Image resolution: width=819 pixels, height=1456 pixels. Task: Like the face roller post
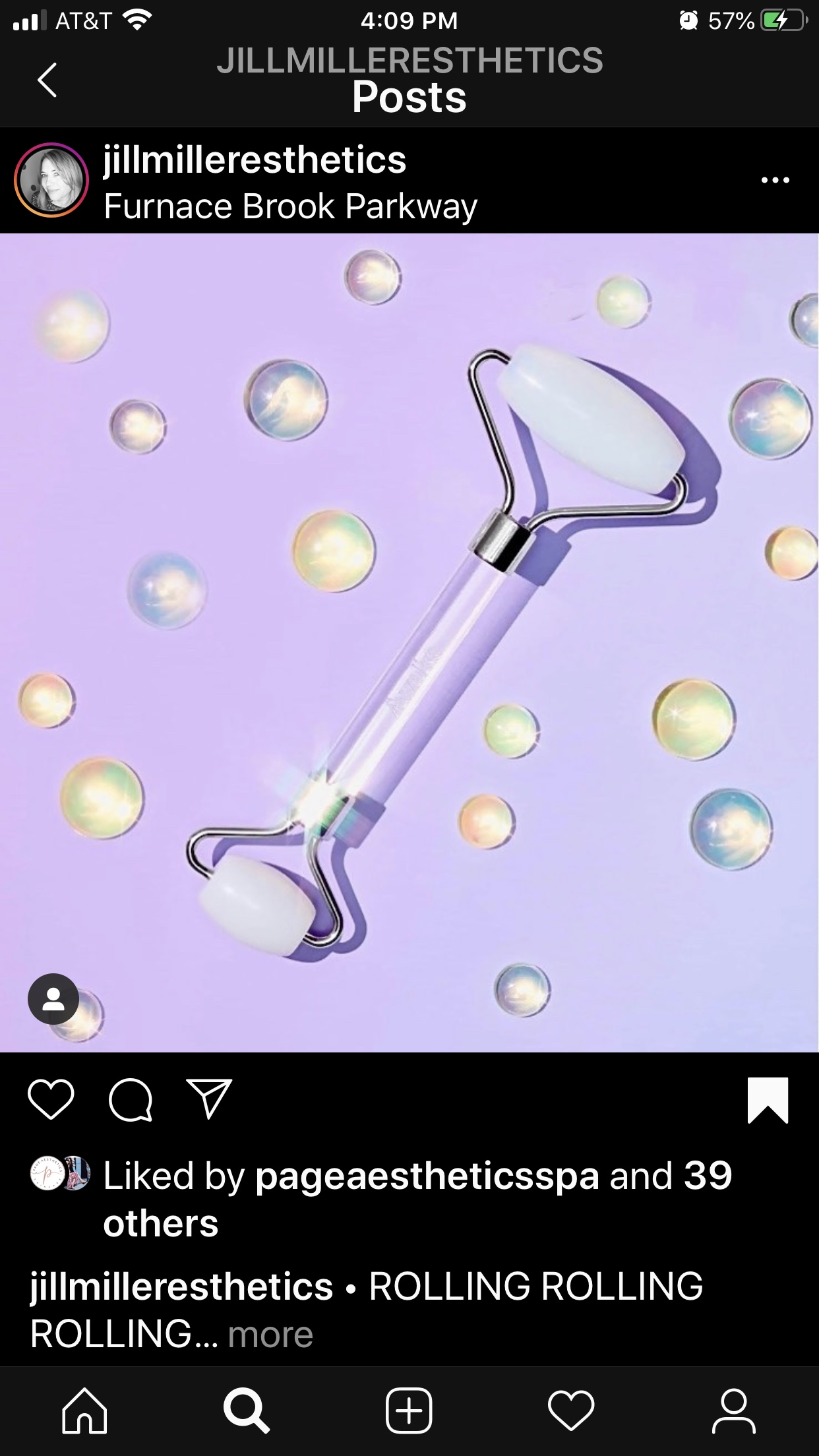(x=51, y=1100)
